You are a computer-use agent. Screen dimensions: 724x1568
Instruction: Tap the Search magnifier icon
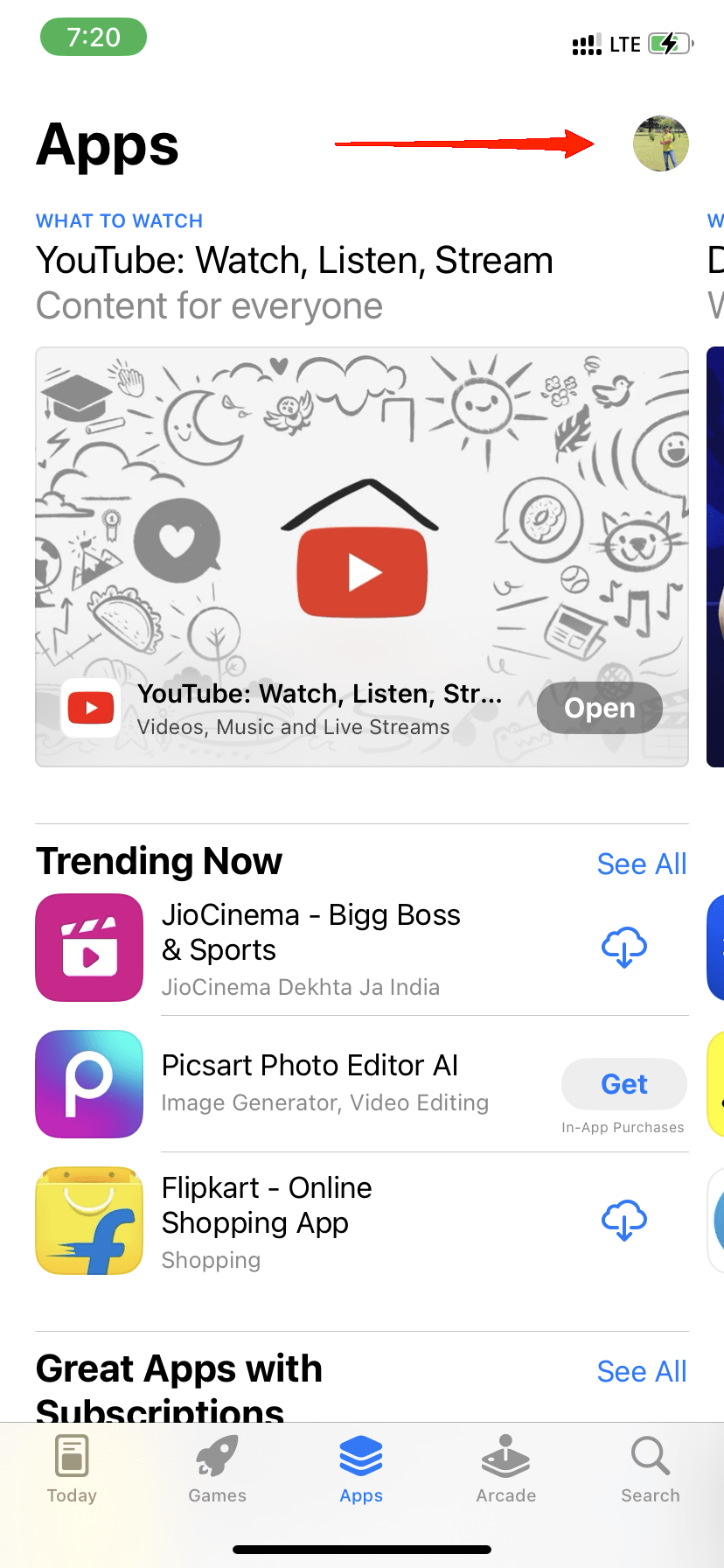(651, 1457)
